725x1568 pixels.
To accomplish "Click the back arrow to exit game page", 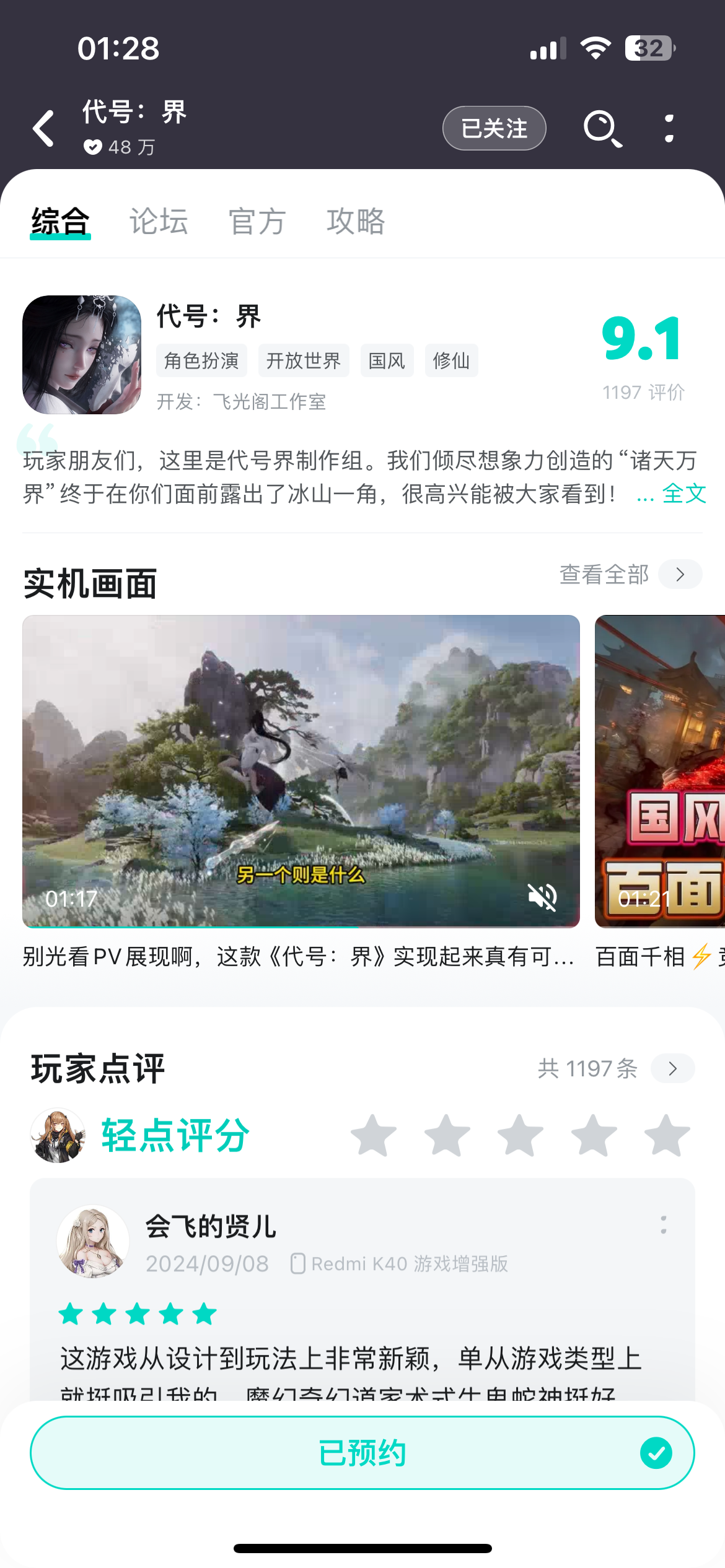I will (x=43, y=128).
